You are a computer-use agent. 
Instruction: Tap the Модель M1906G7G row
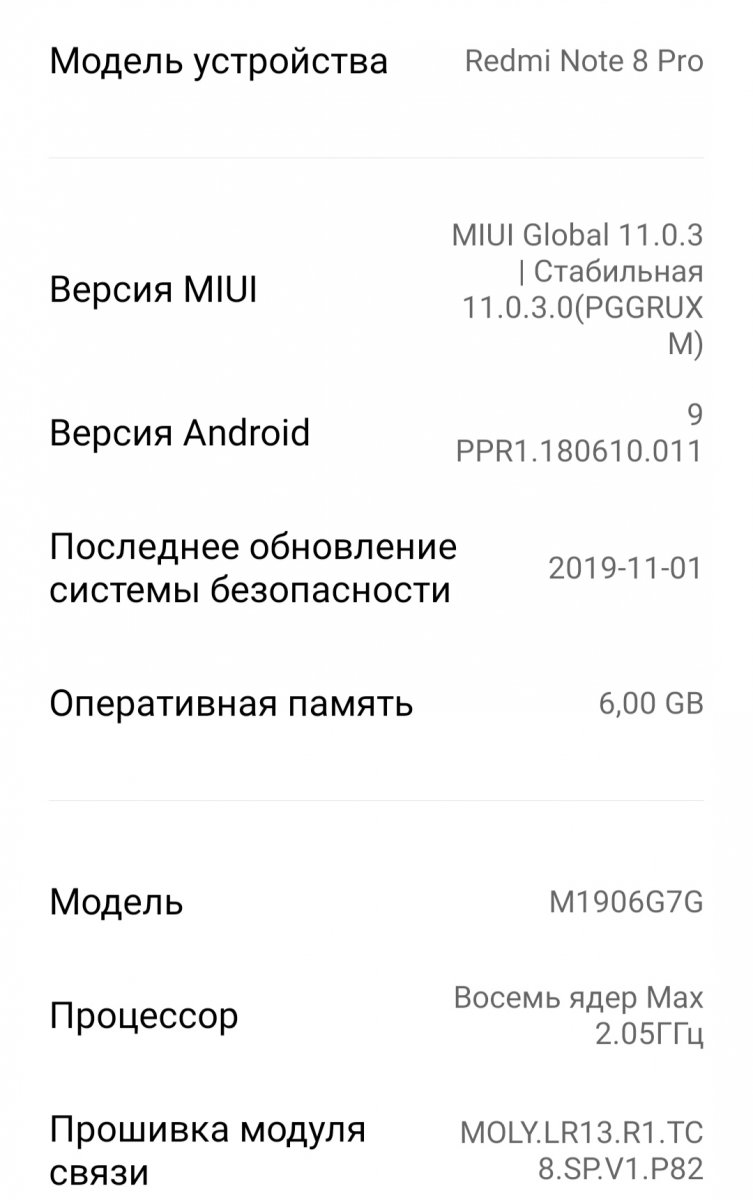[376, 903]
